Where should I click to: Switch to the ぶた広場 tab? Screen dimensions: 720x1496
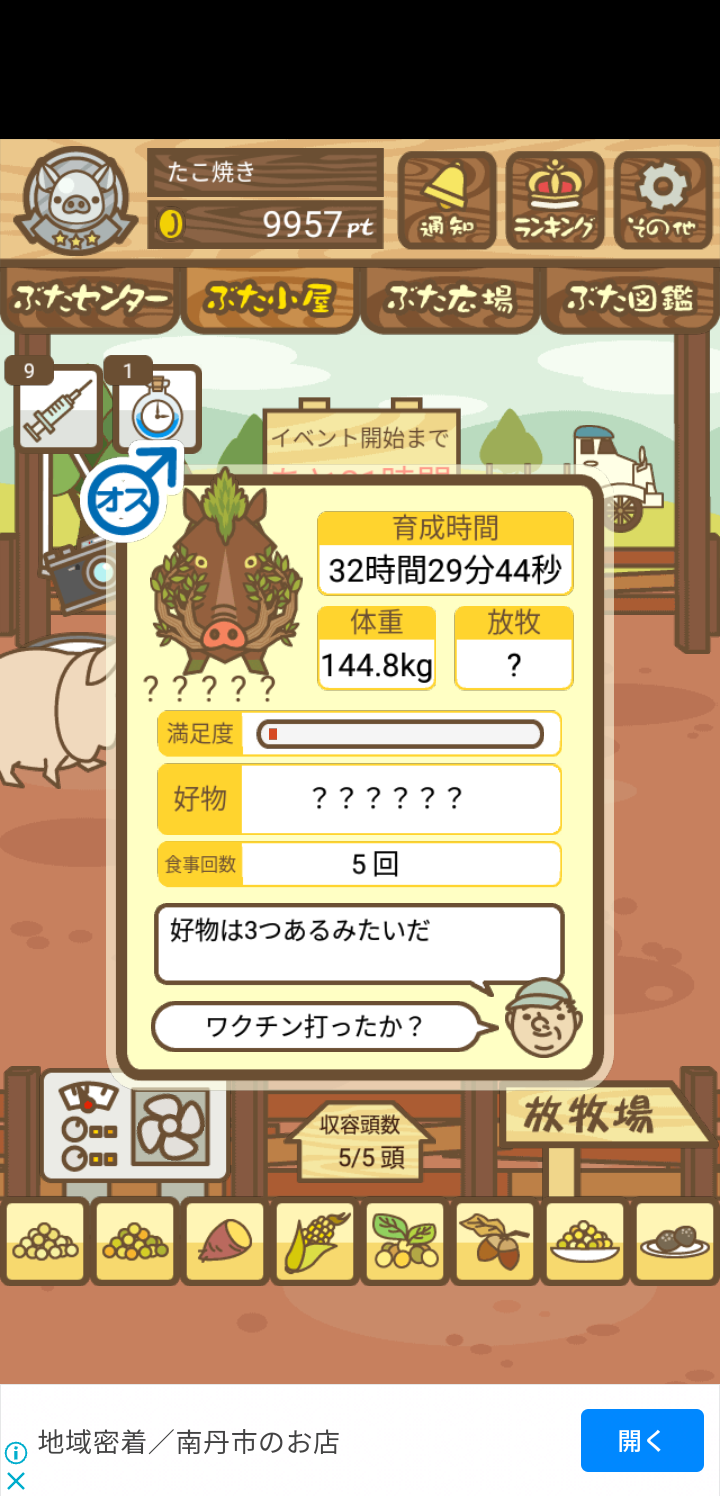tap(450, 299)
